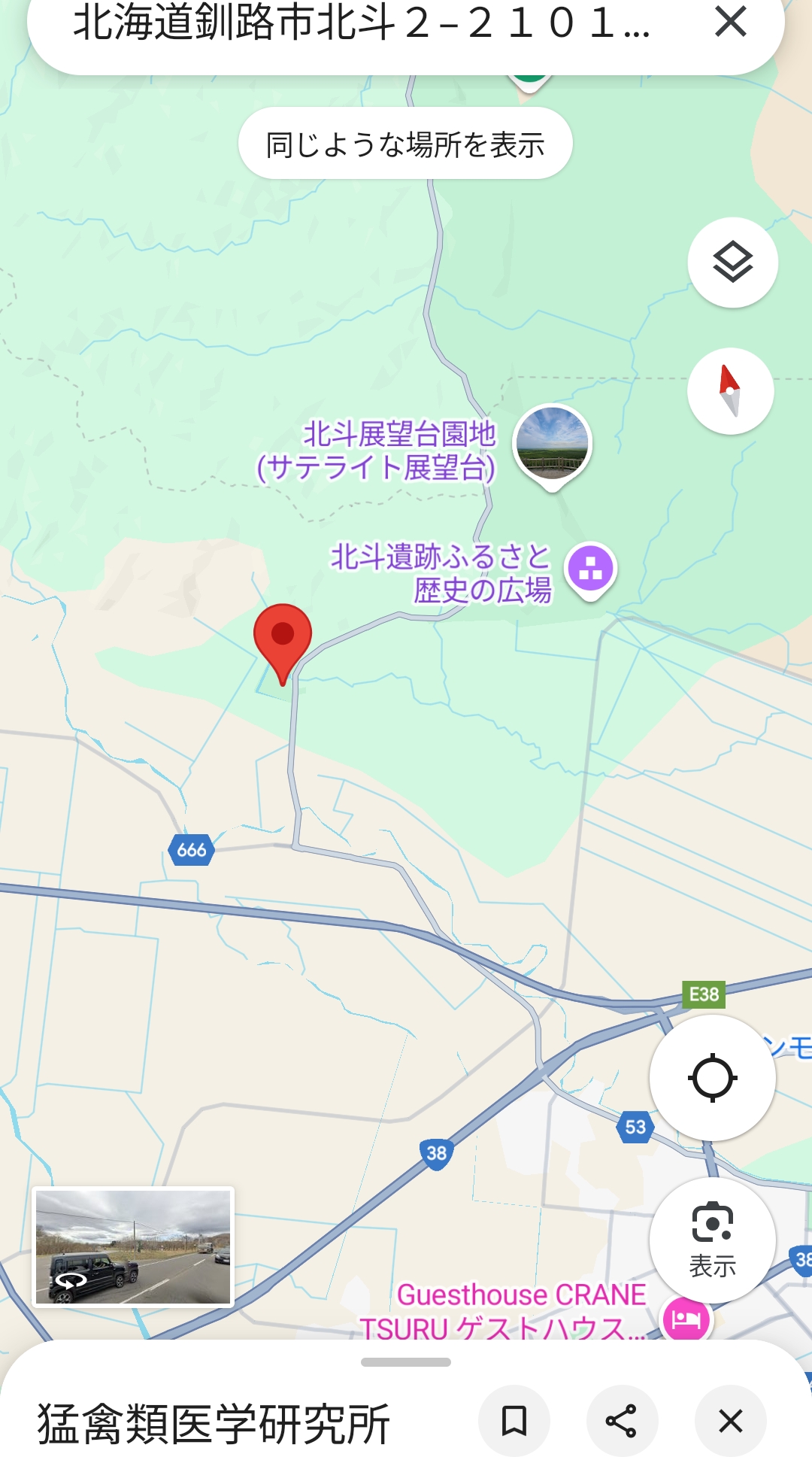This screenshot has height=1457, width=812.
Task: Expand the bottom sheet handle
Action: (406, 1362)
